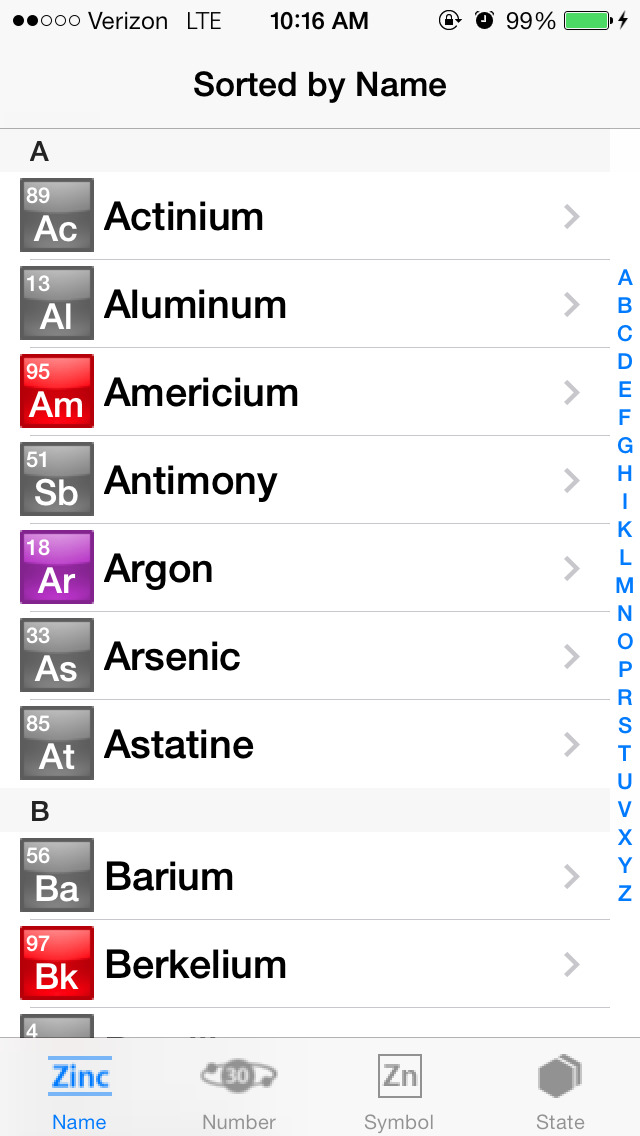Image resolution: width=640 pixels, height=1136 pixels.
Task: Switch to the Symbol tab
Action: point(399,1094)
